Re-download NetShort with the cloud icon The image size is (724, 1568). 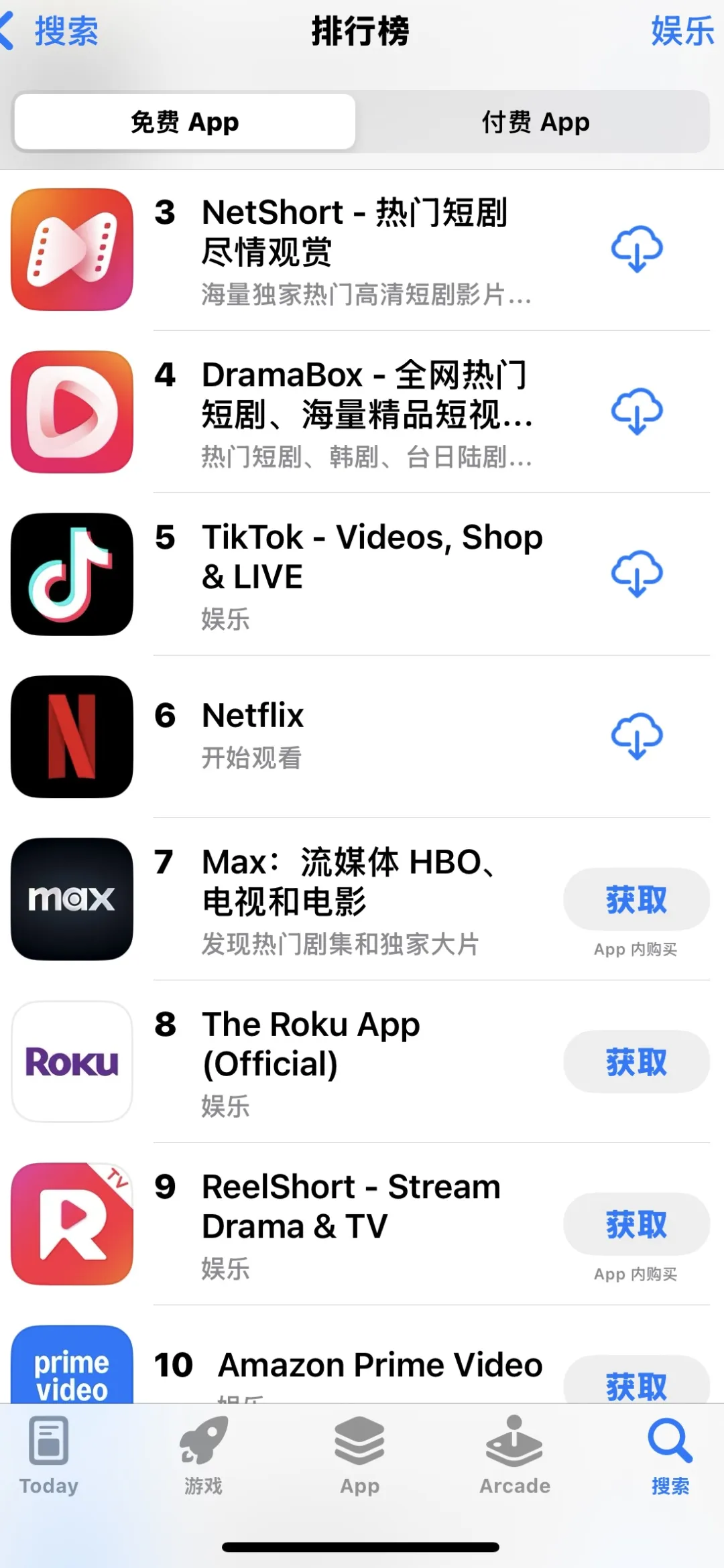pos(636,249)
